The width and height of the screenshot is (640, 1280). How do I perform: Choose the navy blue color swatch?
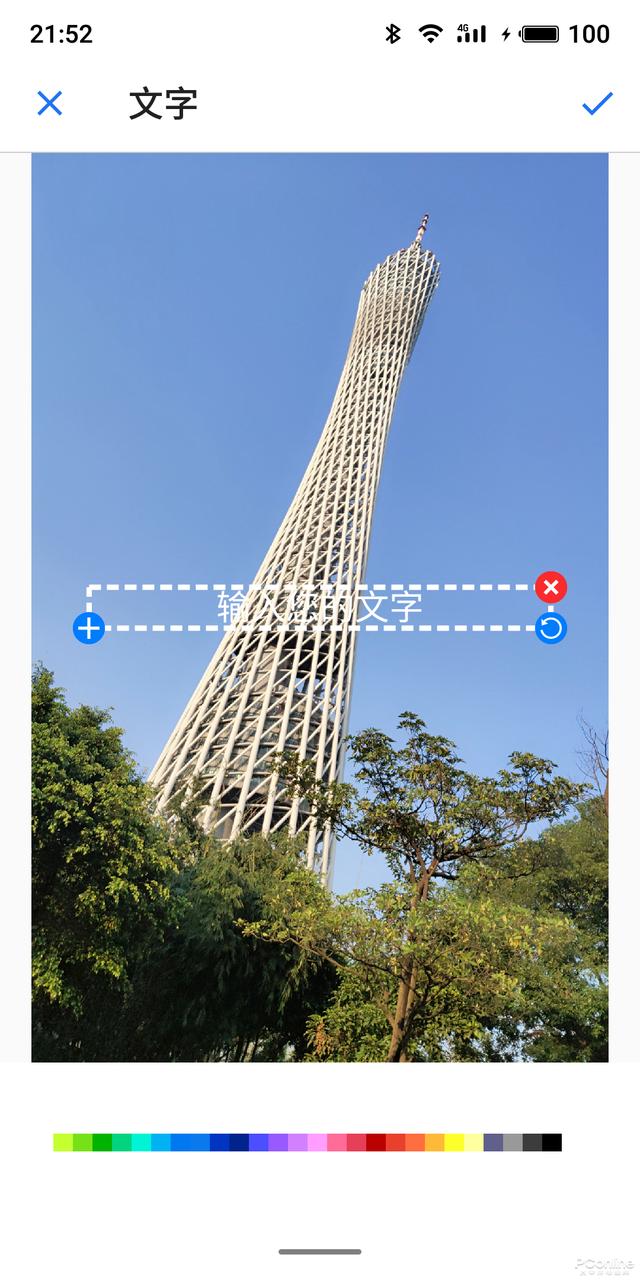(x=239, y=1142)
